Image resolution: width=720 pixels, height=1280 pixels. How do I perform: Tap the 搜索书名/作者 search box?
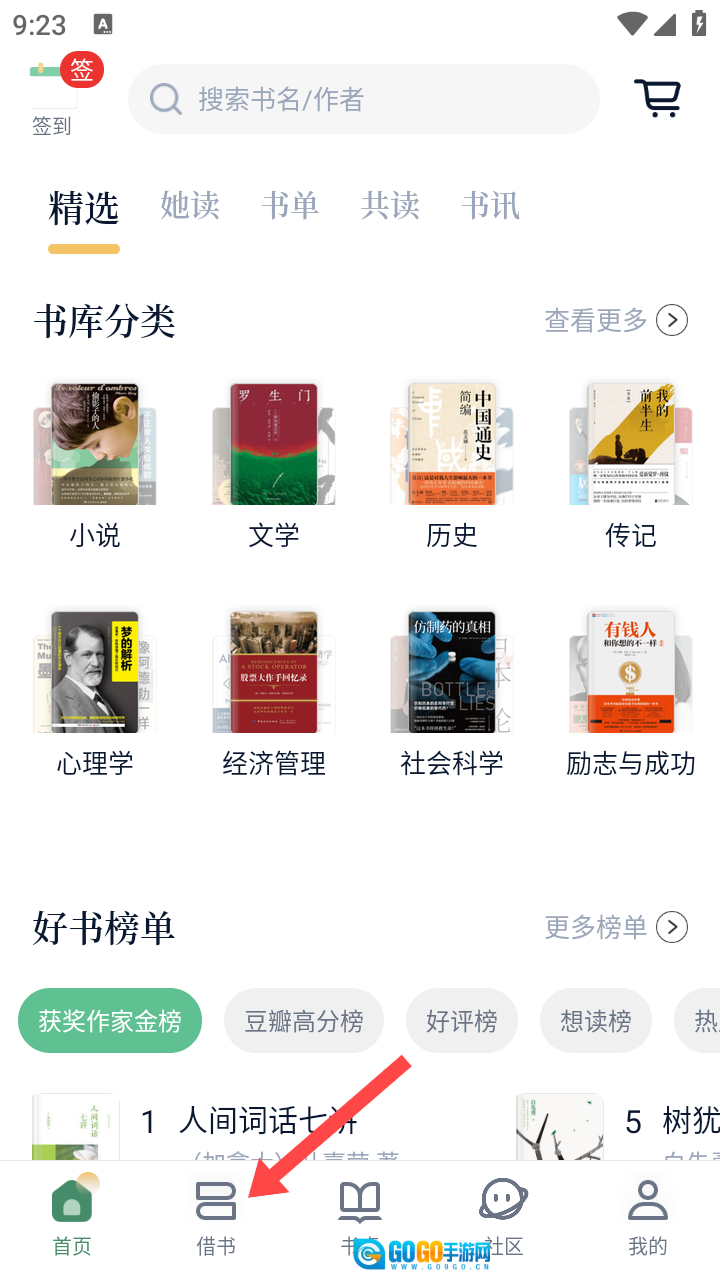(x=364, y=99)
